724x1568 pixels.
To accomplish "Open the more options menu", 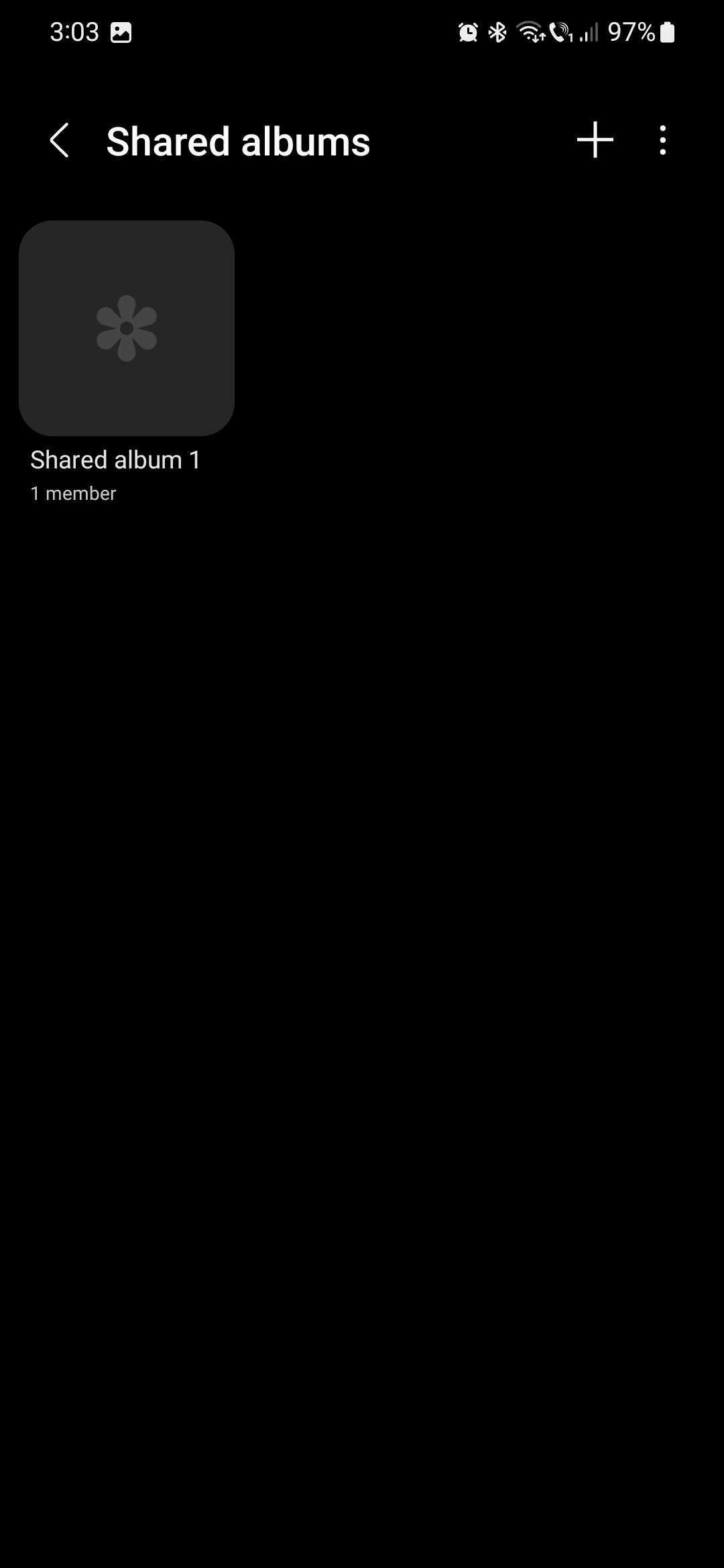I will tap(662, 141).
